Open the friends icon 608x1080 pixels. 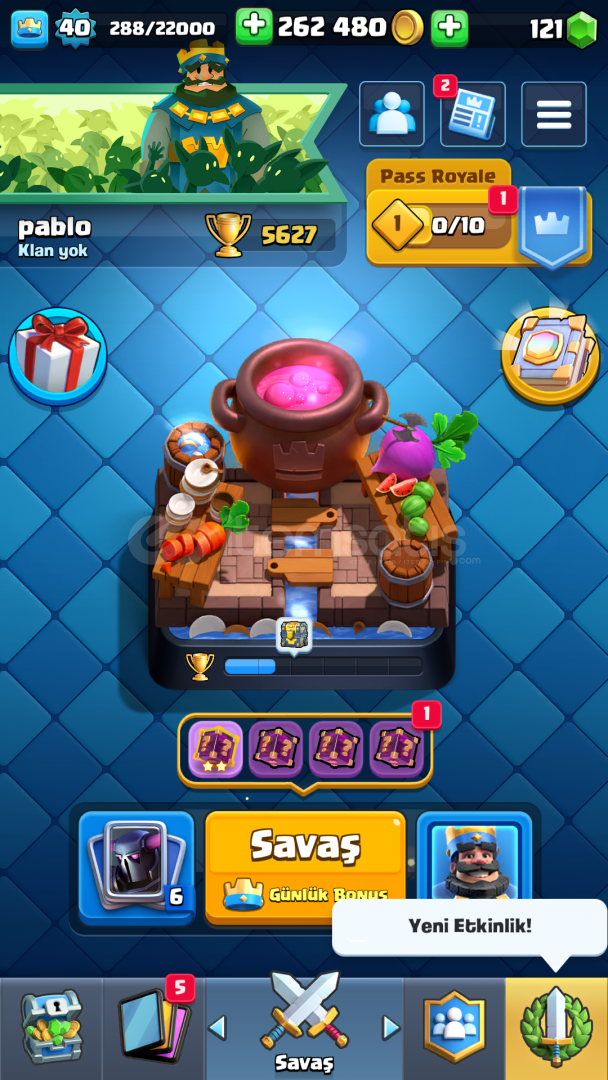point(392,114)
